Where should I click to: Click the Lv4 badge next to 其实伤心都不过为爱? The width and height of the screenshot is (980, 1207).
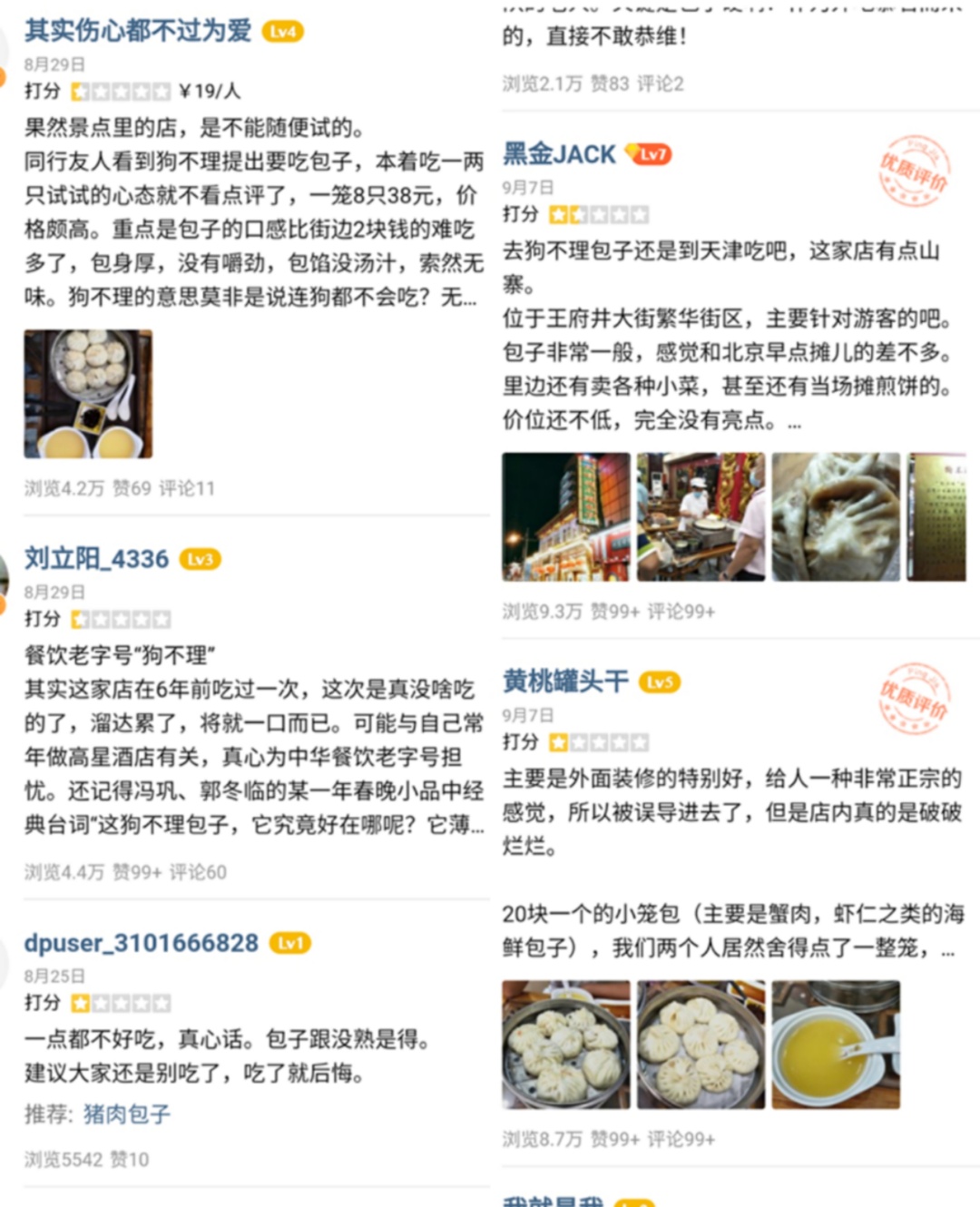point(283,30)
